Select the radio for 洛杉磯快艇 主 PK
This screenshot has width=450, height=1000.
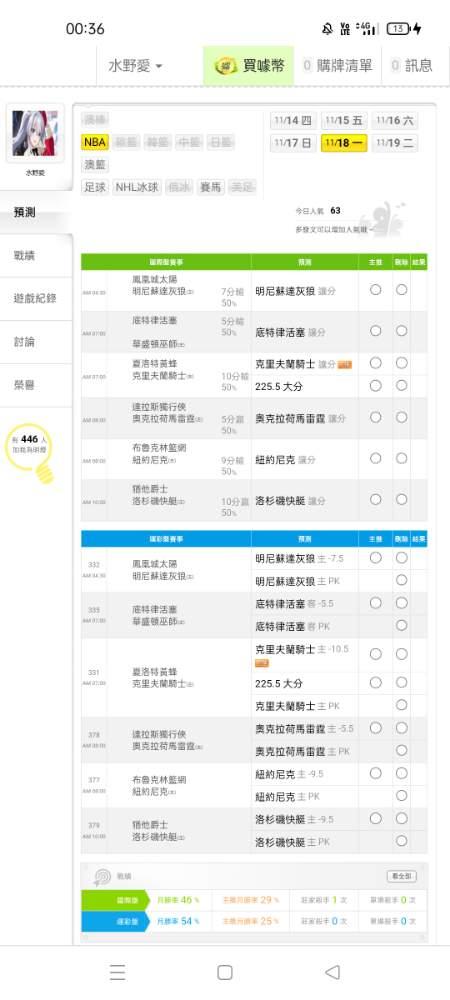pos(401,841)
